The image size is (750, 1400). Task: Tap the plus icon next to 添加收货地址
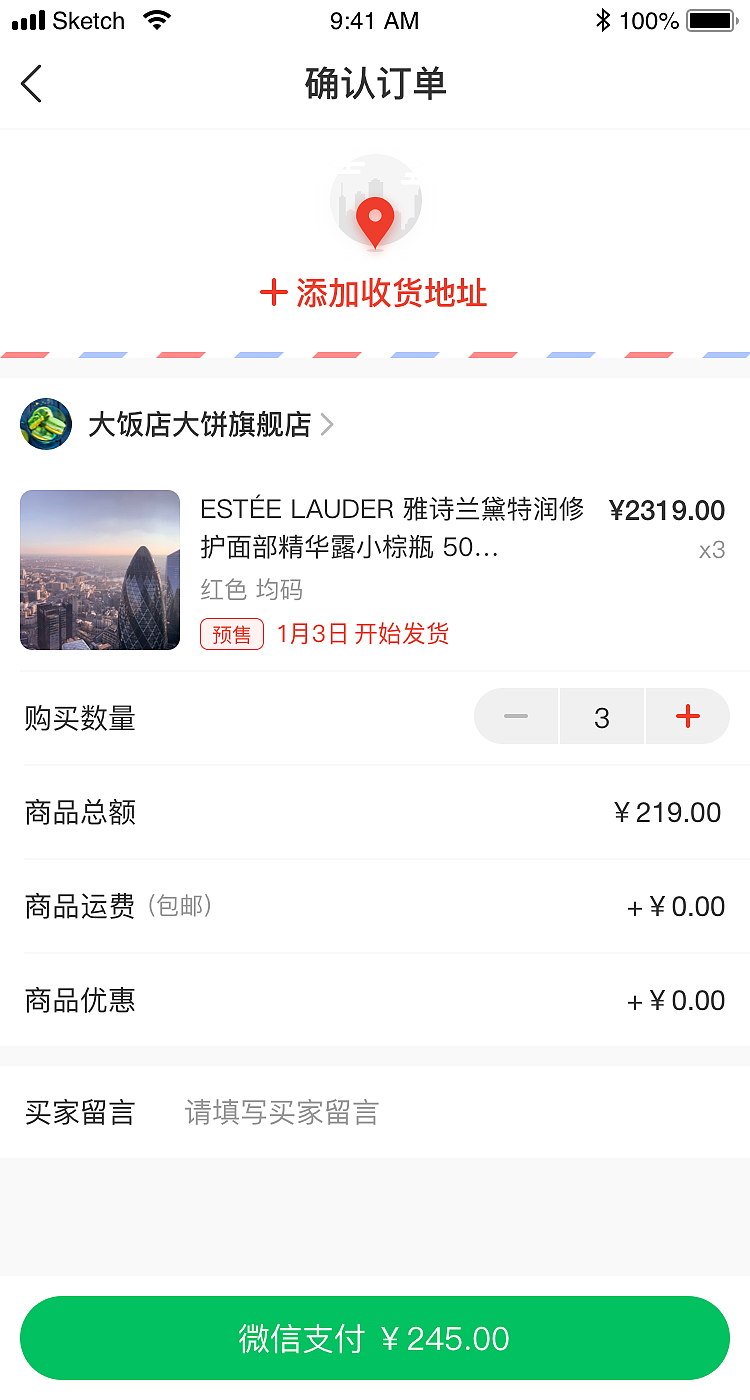(274, 294)
